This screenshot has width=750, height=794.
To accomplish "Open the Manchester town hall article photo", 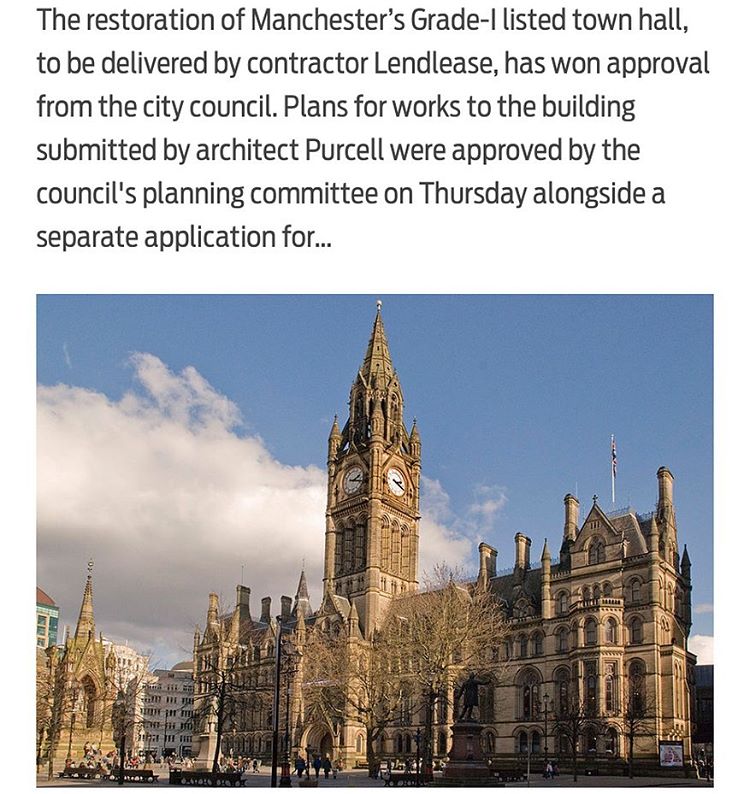I will (375, 540).
